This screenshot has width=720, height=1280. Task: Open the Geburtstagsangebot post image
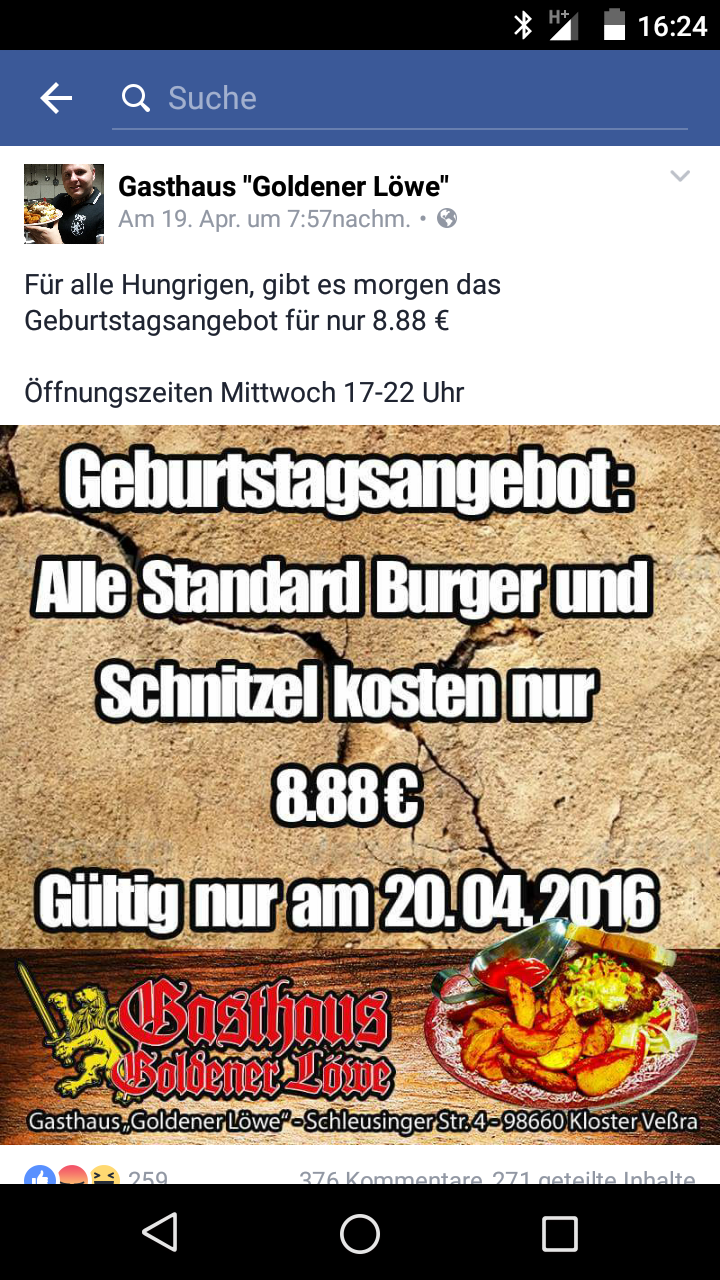click(x=360, y=785)
